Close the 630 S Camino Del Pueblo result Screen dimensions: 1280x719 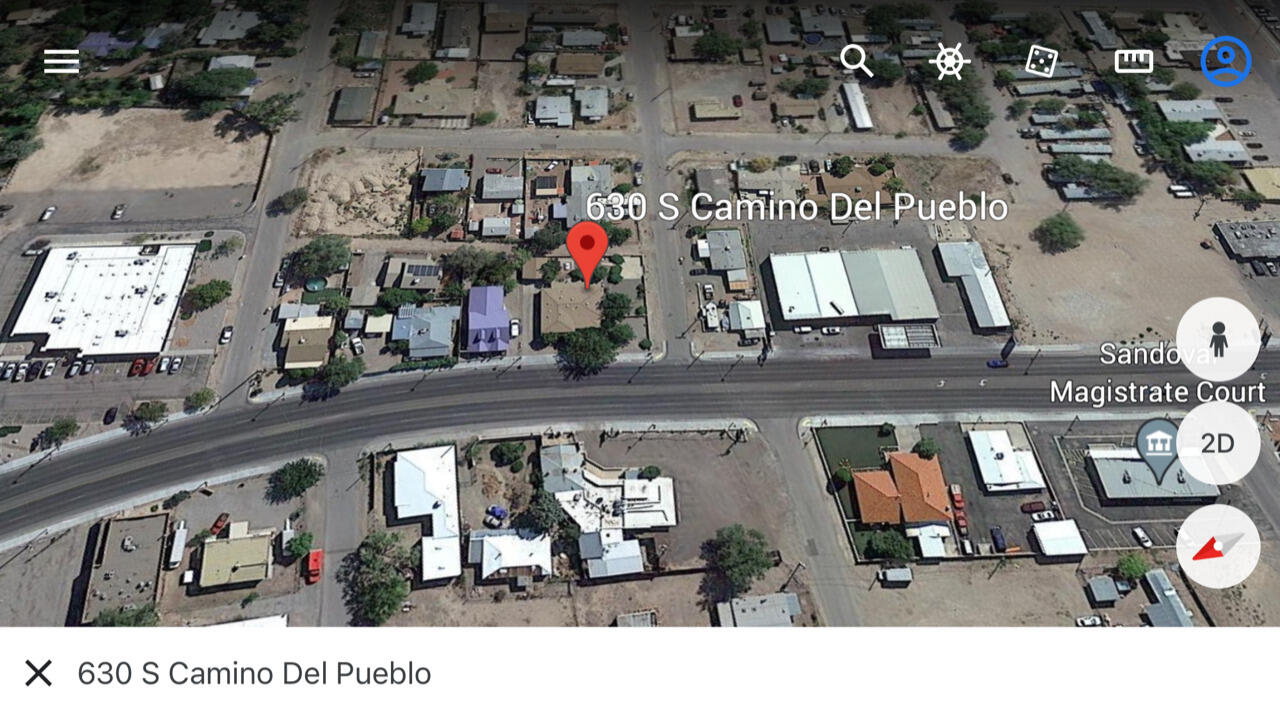38,673
